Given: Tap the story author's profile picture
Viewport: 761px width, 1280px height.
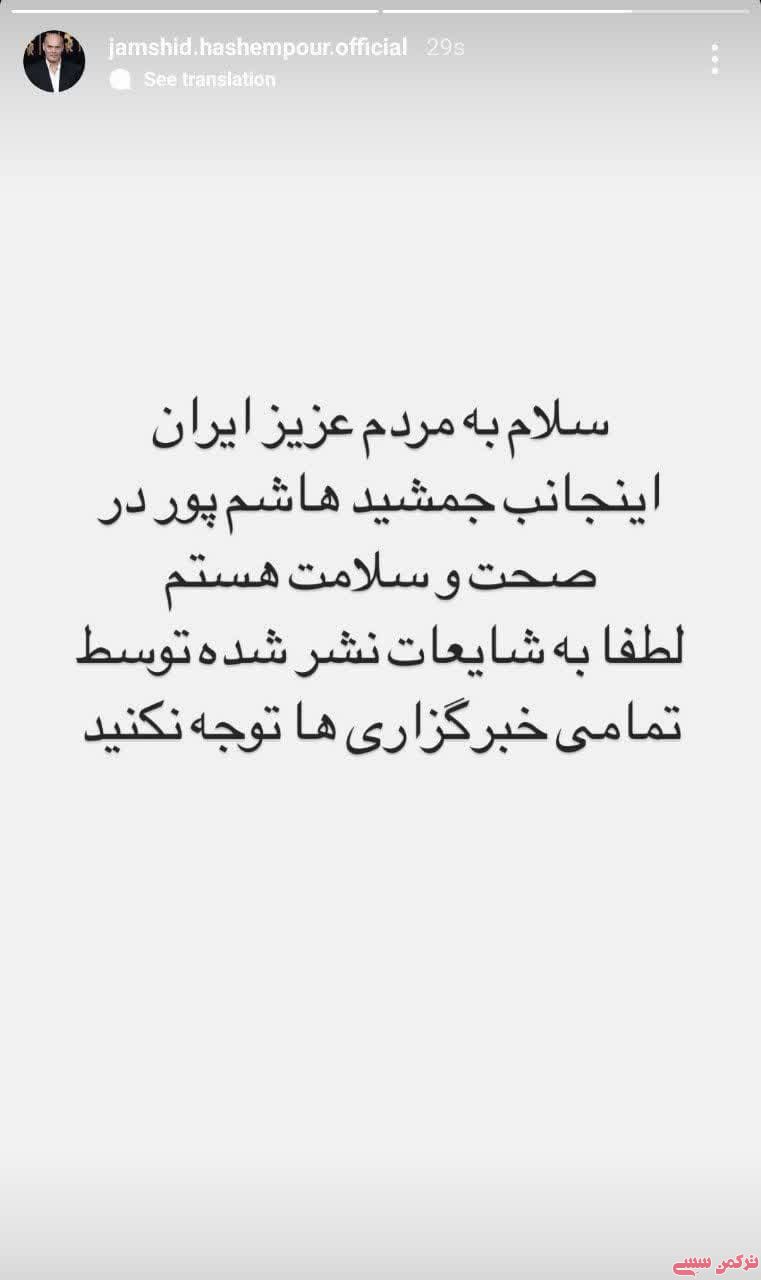Looking at the screenshot, I should (54, 61).
